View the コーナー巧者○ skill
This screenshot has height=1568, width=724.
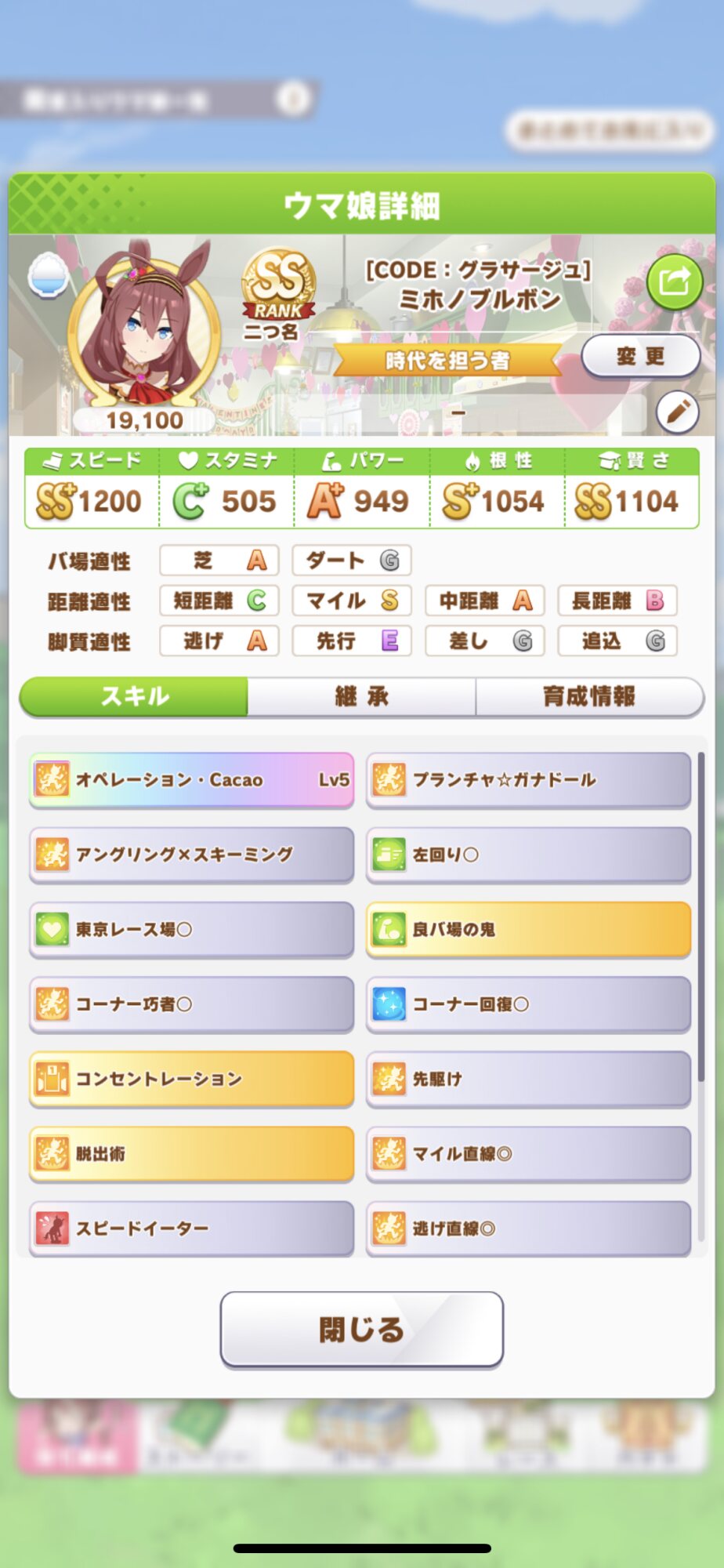pyautogui.click(x=191, y=1004)
